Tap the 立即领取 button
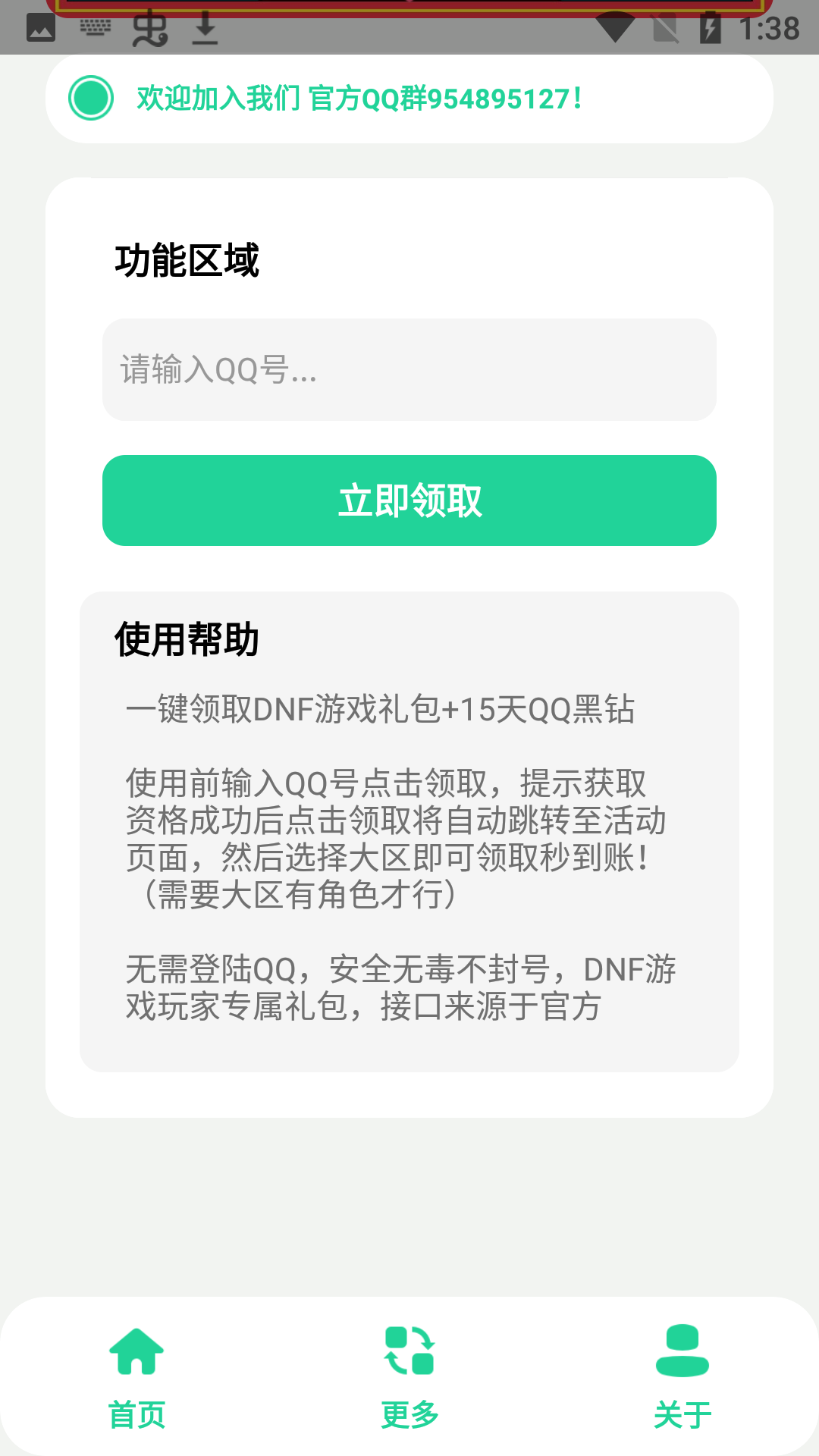 click(x=409, y=500)
